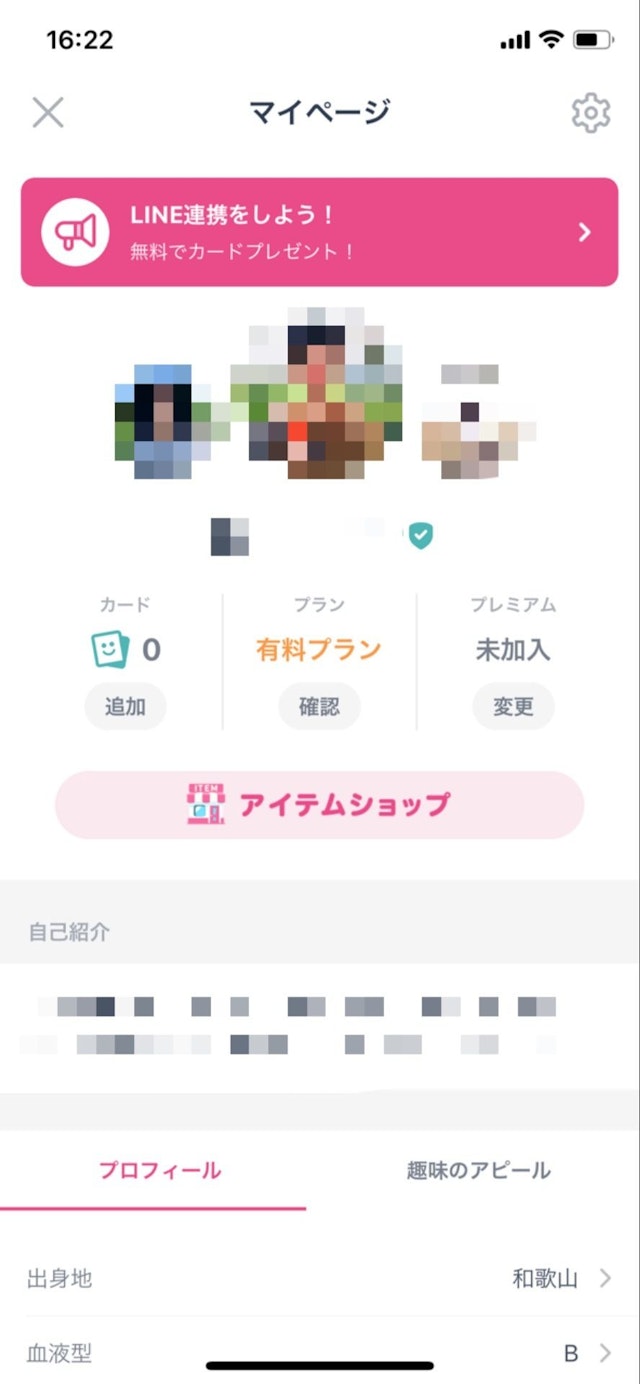Screen dimensions: 640x1384
Task: Tap 変更 under プレミアム
Action: [x=513, y=707]
